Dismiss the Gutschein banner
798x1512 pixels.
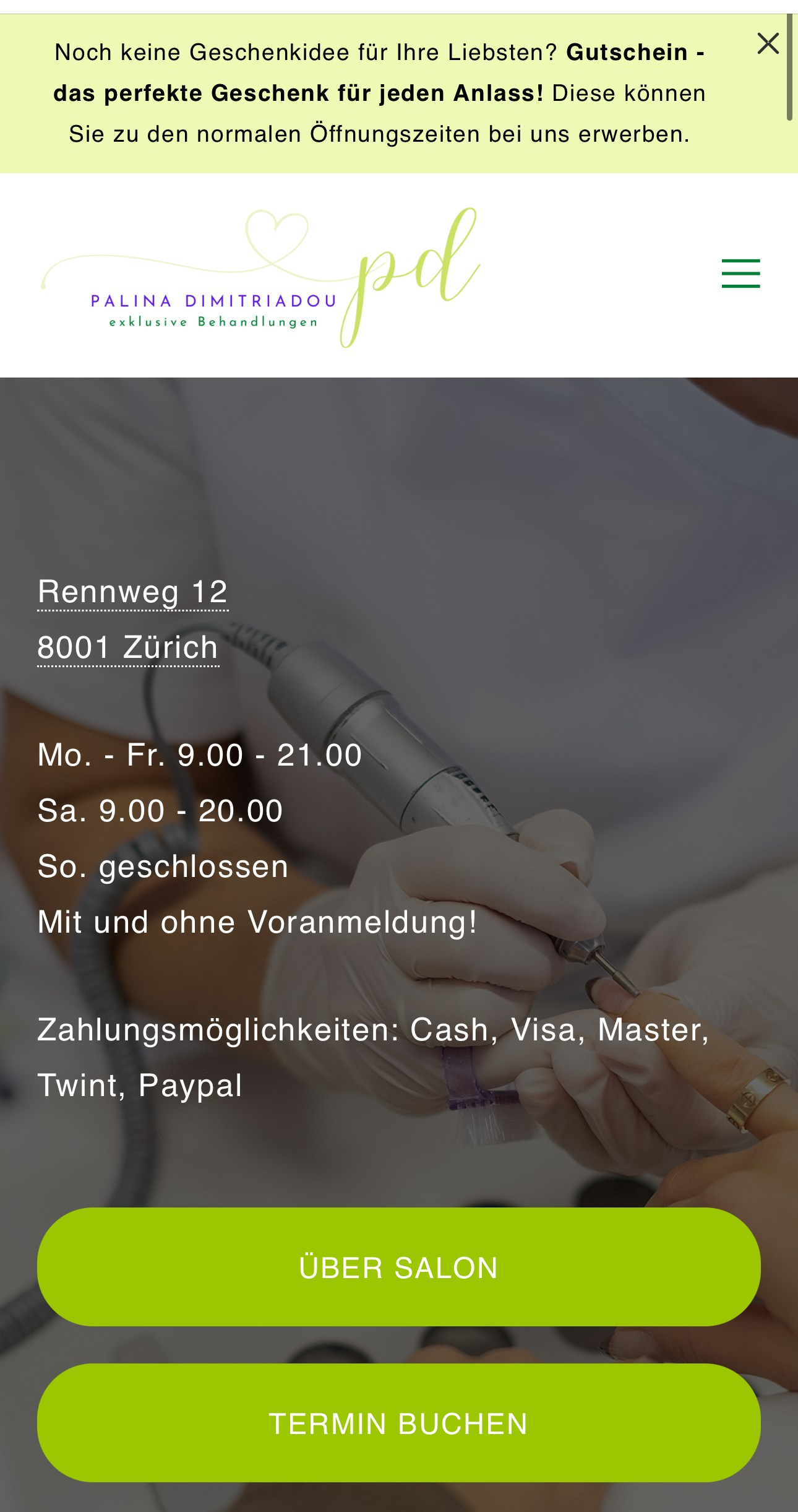(x=768, y=44)
